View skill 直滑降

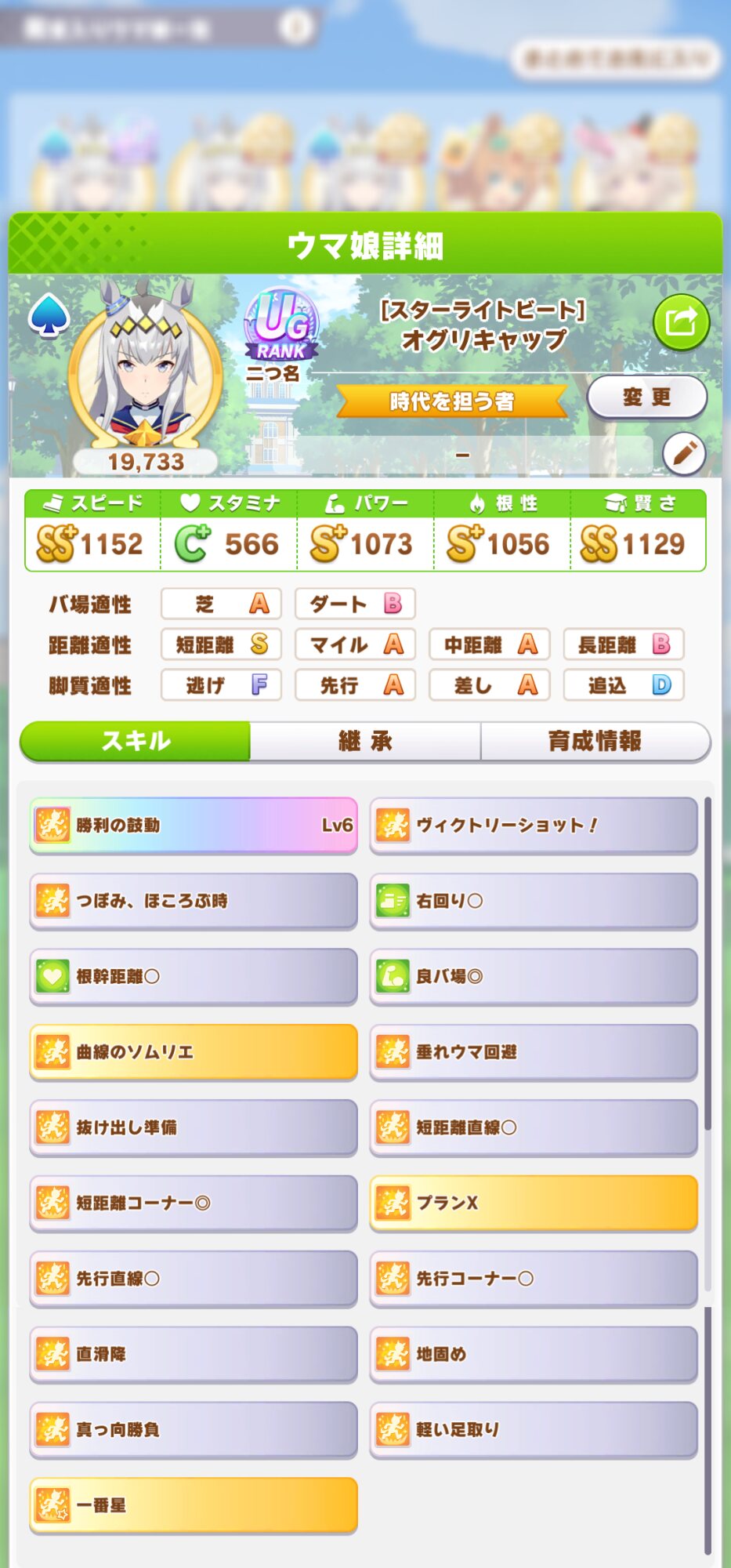coord(194,1354)
